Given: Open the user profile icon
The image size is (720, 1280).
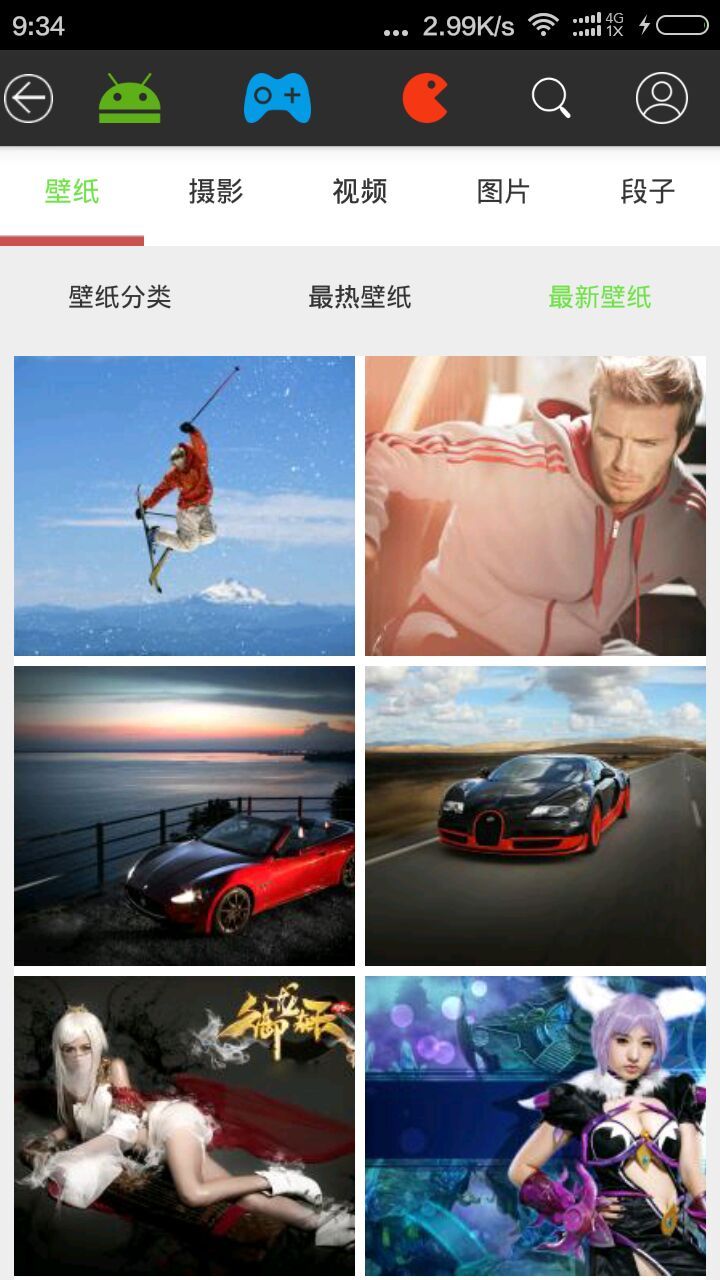Looking at the screenshot, I should pos(661,99).
